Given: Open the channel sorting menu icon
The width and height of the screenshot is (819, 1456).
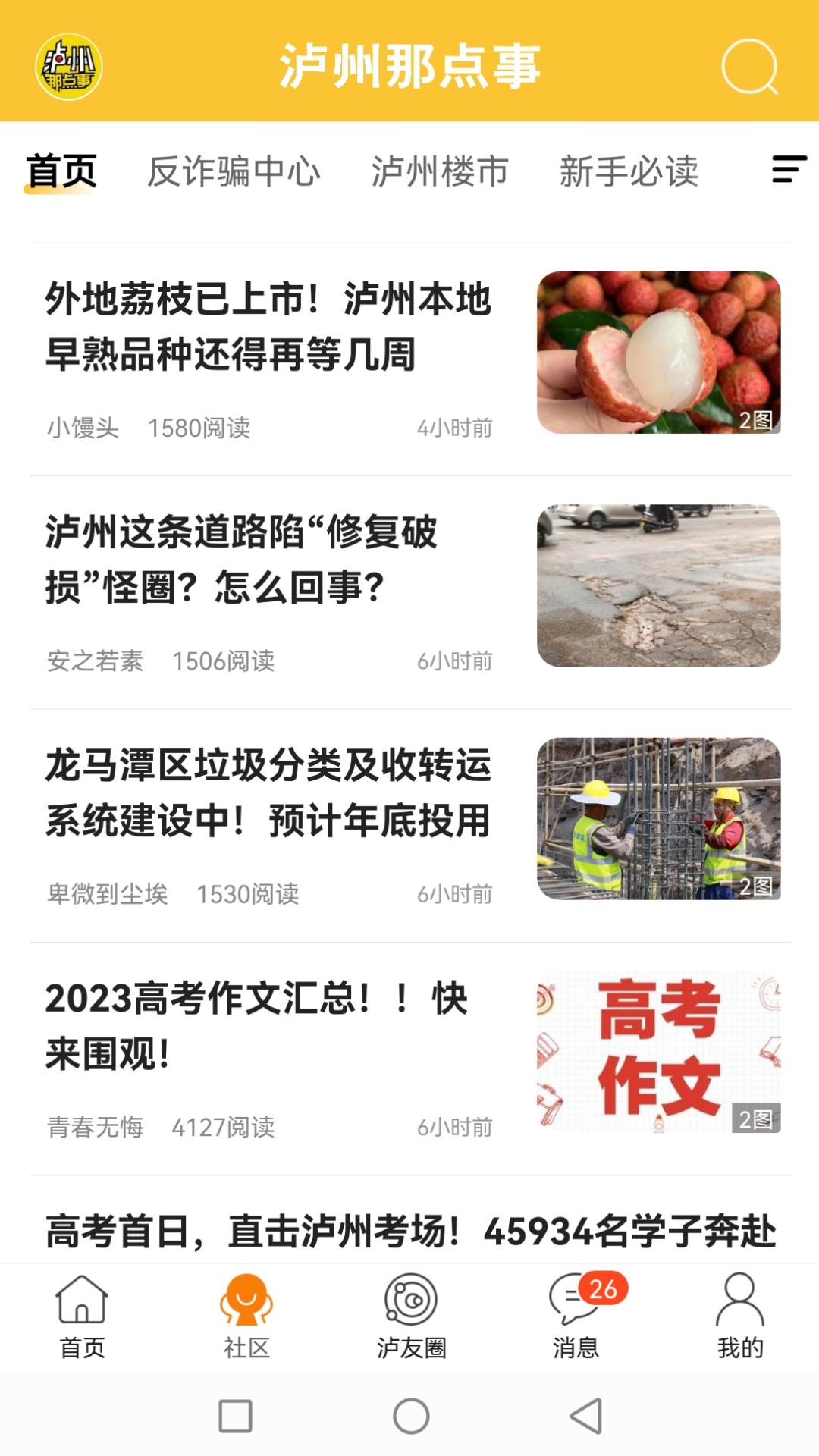Looking at the screenshot, I should pos(786,172).
